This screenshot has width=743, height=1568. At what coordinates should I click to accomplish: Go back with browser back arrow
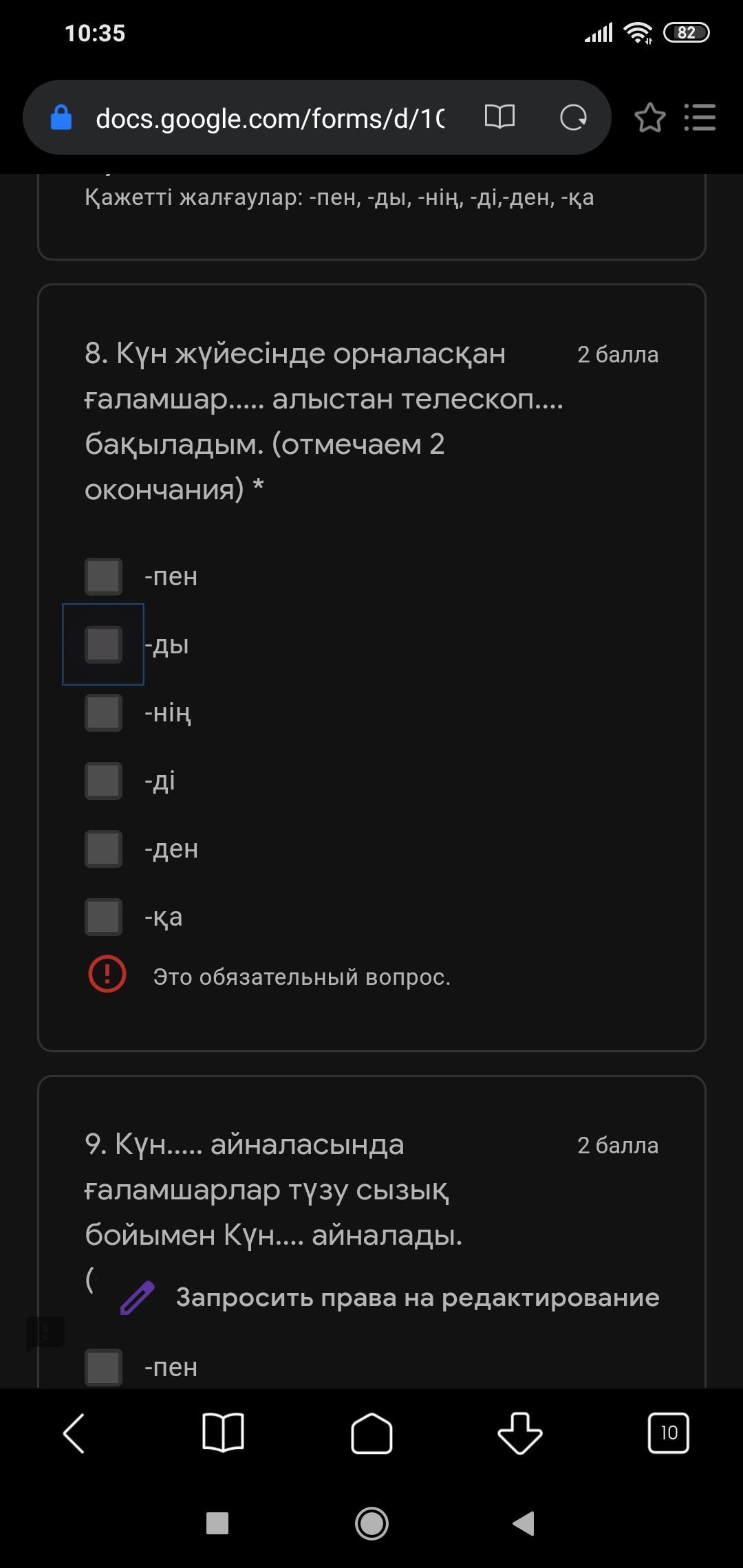click(74, 1433)
